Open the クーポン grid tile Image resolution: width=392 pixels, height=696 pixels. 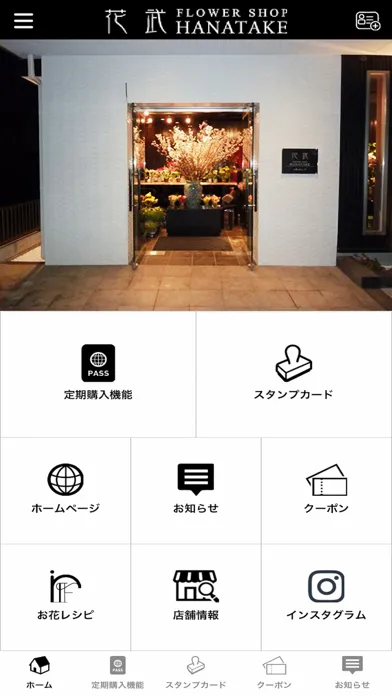pos(327,490)
